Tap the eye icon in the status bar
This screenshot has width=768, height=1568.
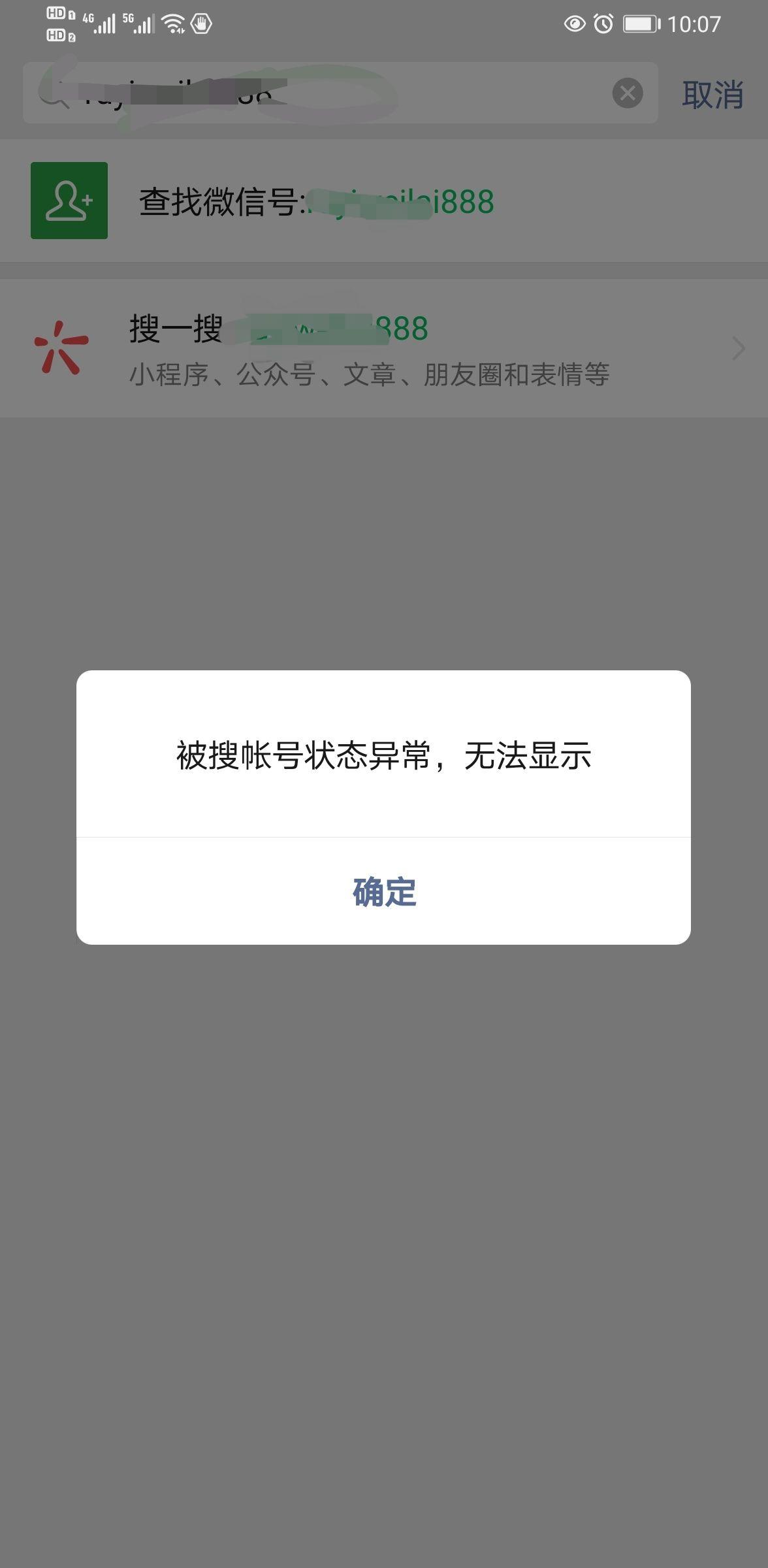[573, 24]
